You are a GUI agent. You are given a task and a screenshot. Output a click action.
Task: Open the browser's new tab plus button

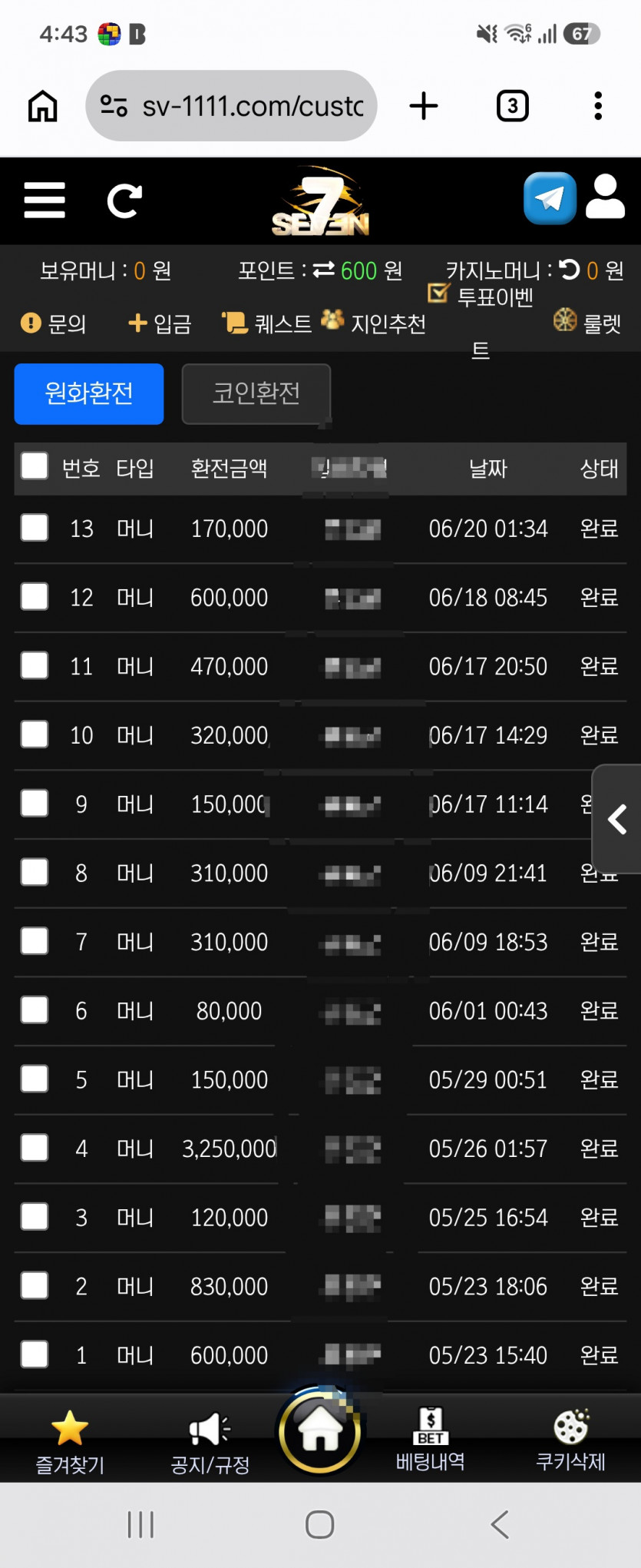pos(424,106)
